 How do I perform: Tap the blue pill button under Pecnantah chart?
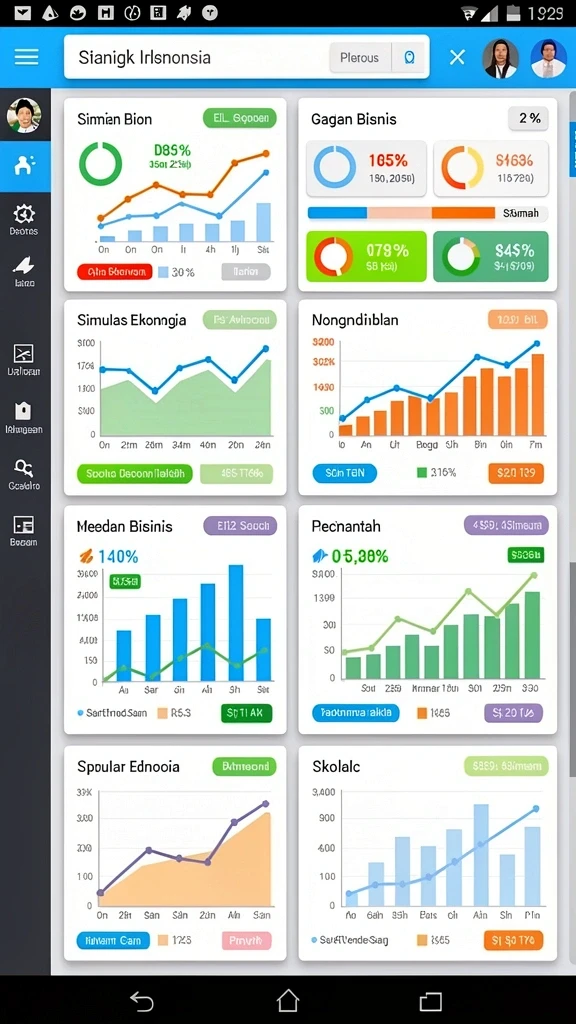[x=356, y=712]
